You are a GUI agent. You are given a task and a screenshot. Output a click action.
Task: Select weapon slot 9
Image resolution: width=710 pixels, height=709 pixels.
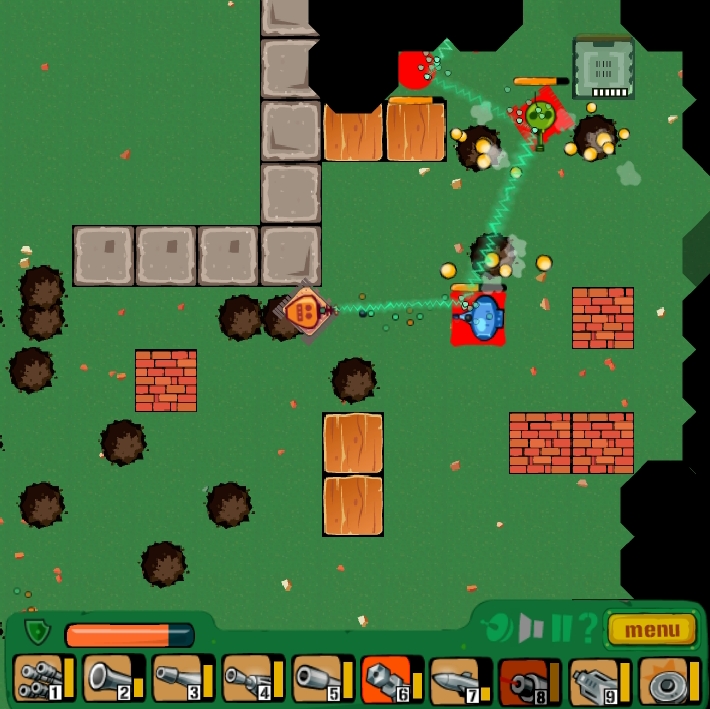[594, 681]
